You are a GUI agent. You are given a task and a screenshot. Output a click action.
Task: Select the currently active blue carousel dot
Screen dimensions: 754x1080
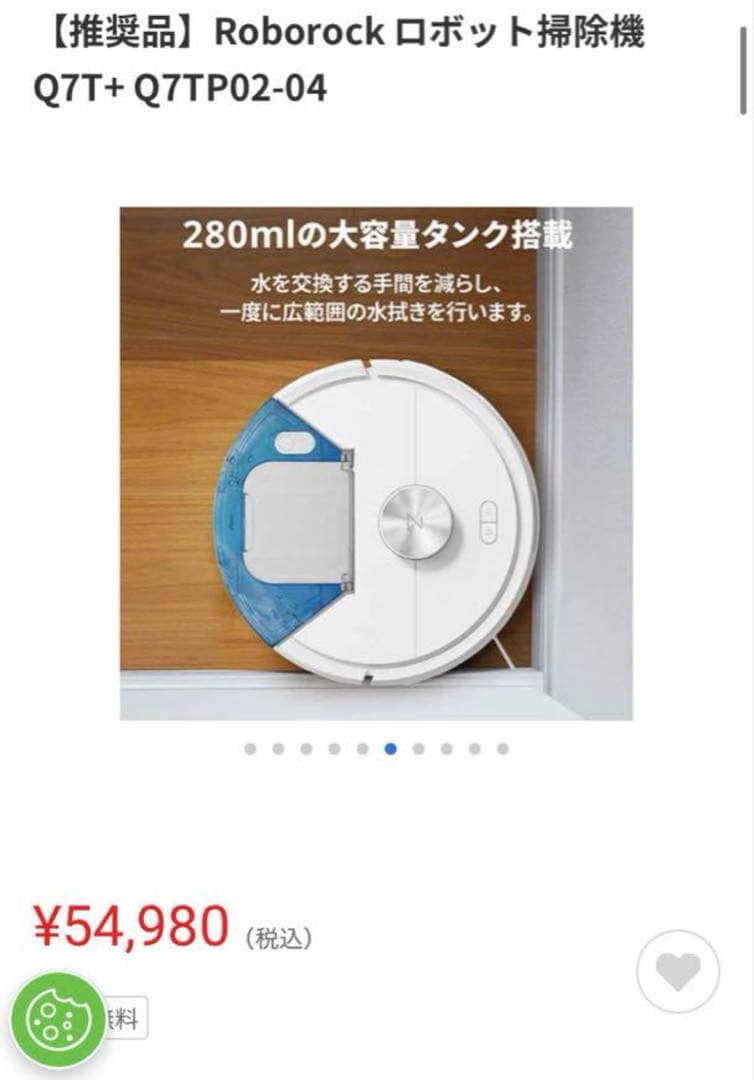(x=390, y=745)
